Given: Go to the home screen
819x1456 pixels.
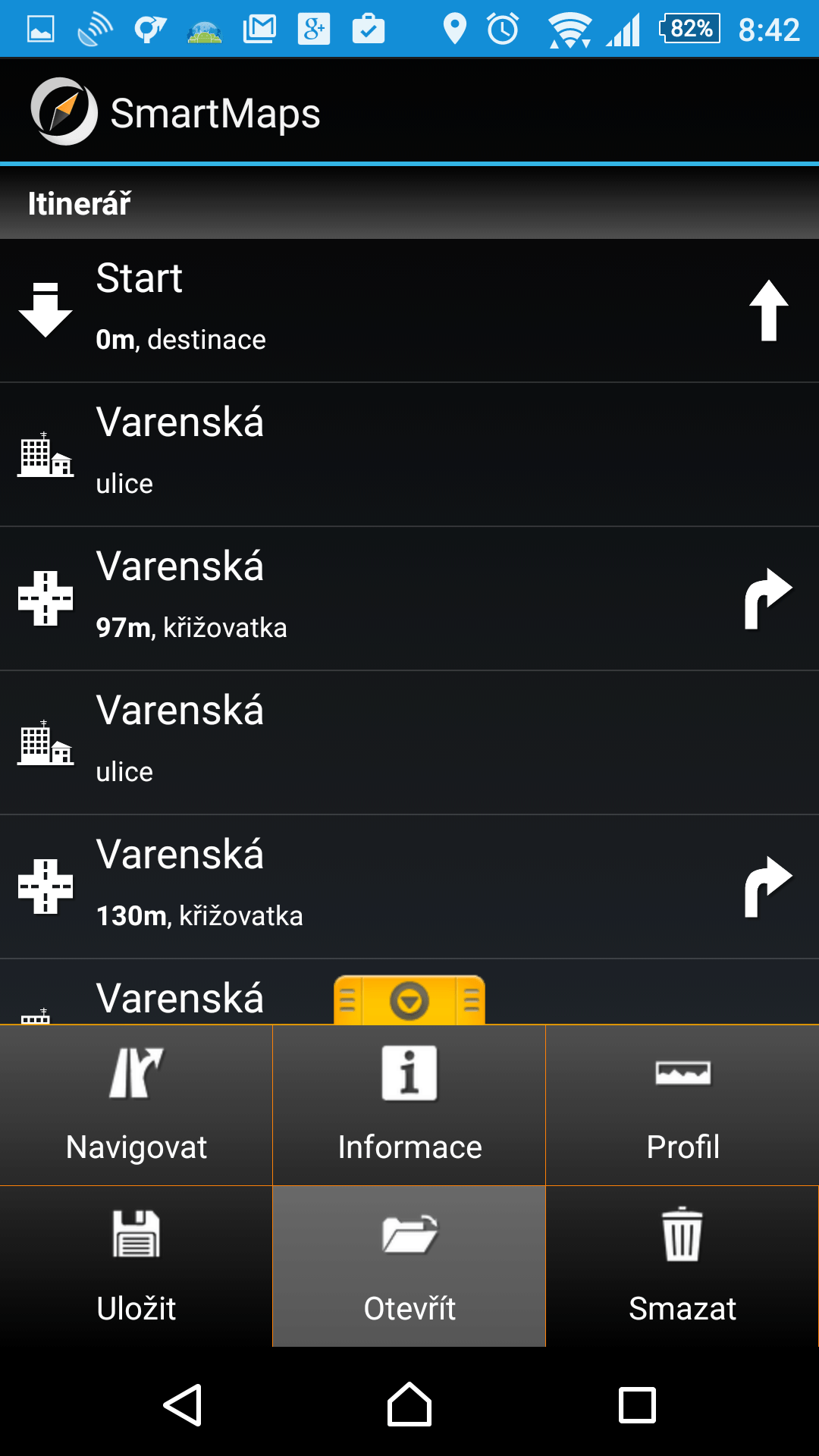Looking at the screenshot, I should point(409,1404).
